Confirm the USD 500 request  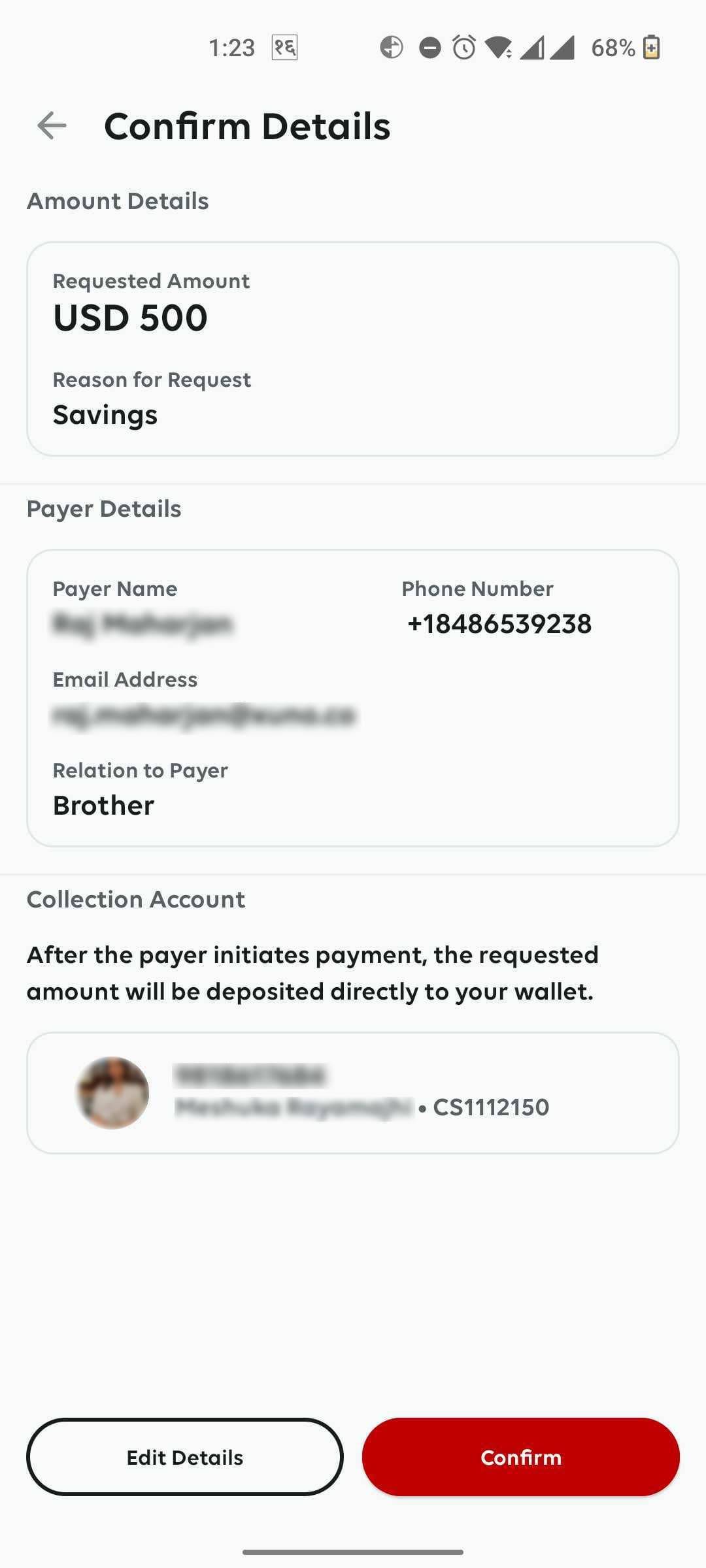click(520, 1457)
